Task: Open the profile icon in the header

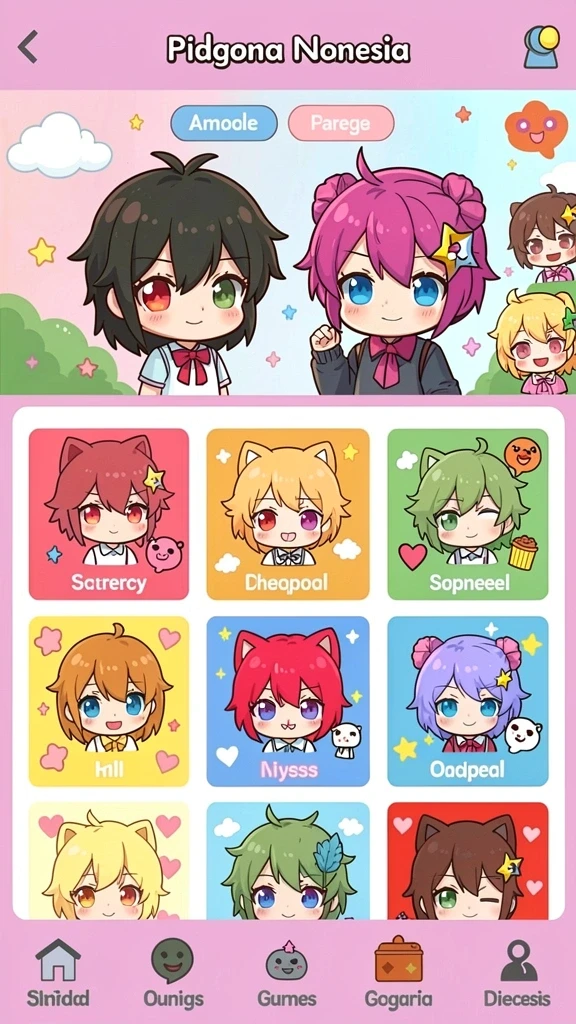Action: point(541,47)
